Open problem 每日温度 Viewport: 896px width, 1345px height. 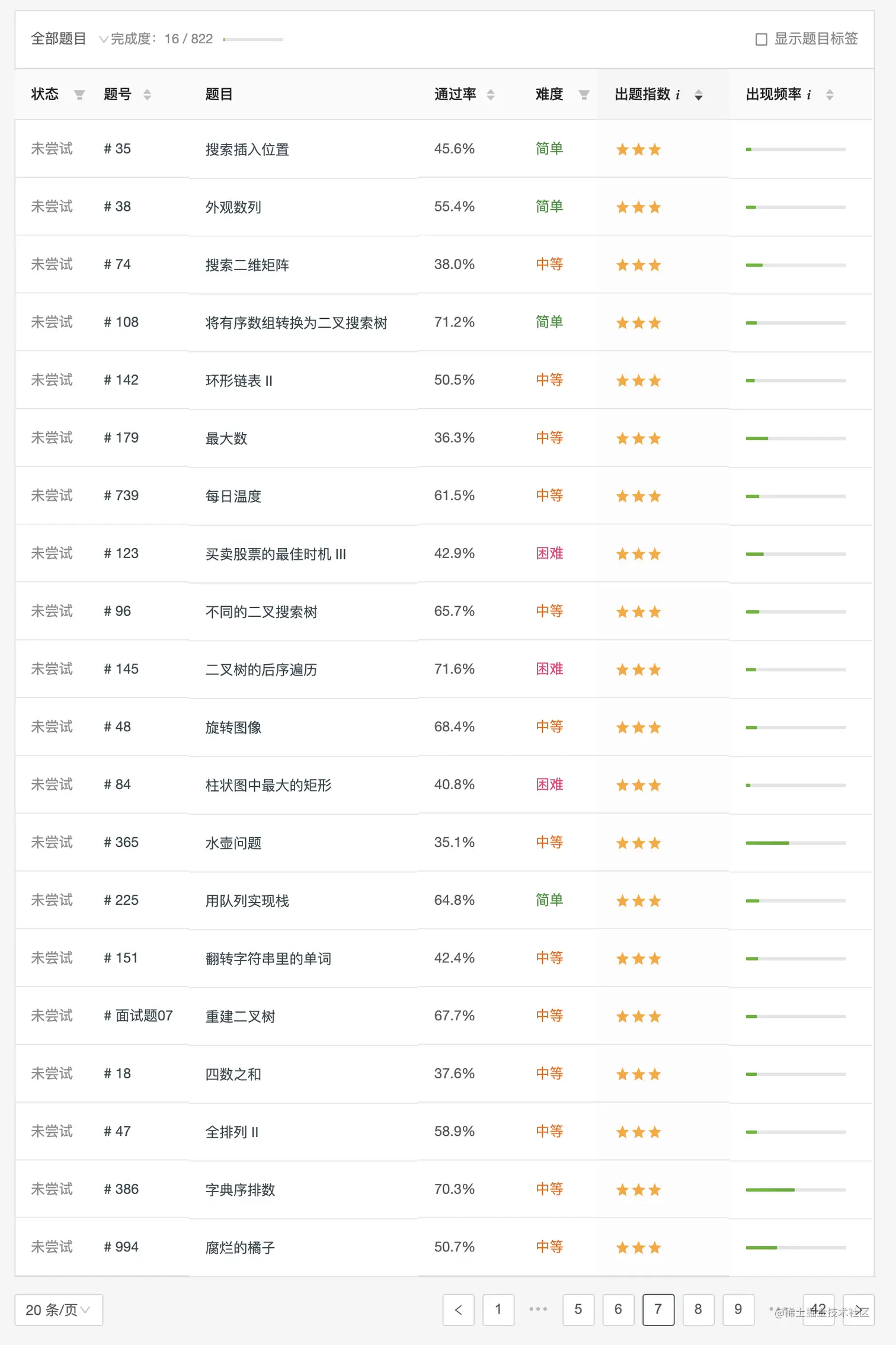click(x=233, y=497)
